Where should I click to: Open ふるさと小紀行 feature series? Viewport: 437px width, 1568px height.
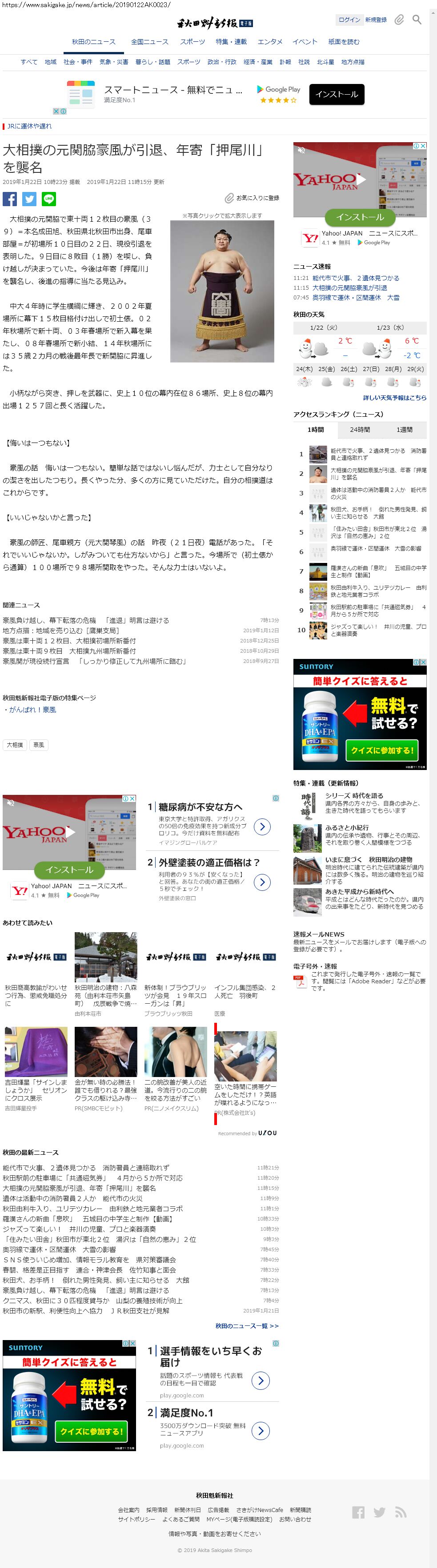(346, 828)
